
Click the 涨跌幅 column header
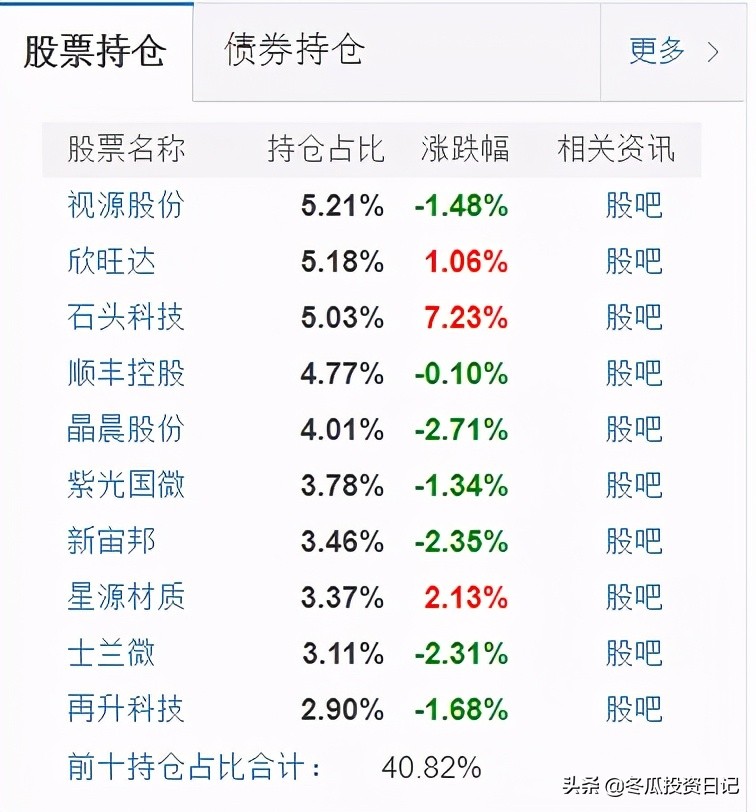click(465, 149)
